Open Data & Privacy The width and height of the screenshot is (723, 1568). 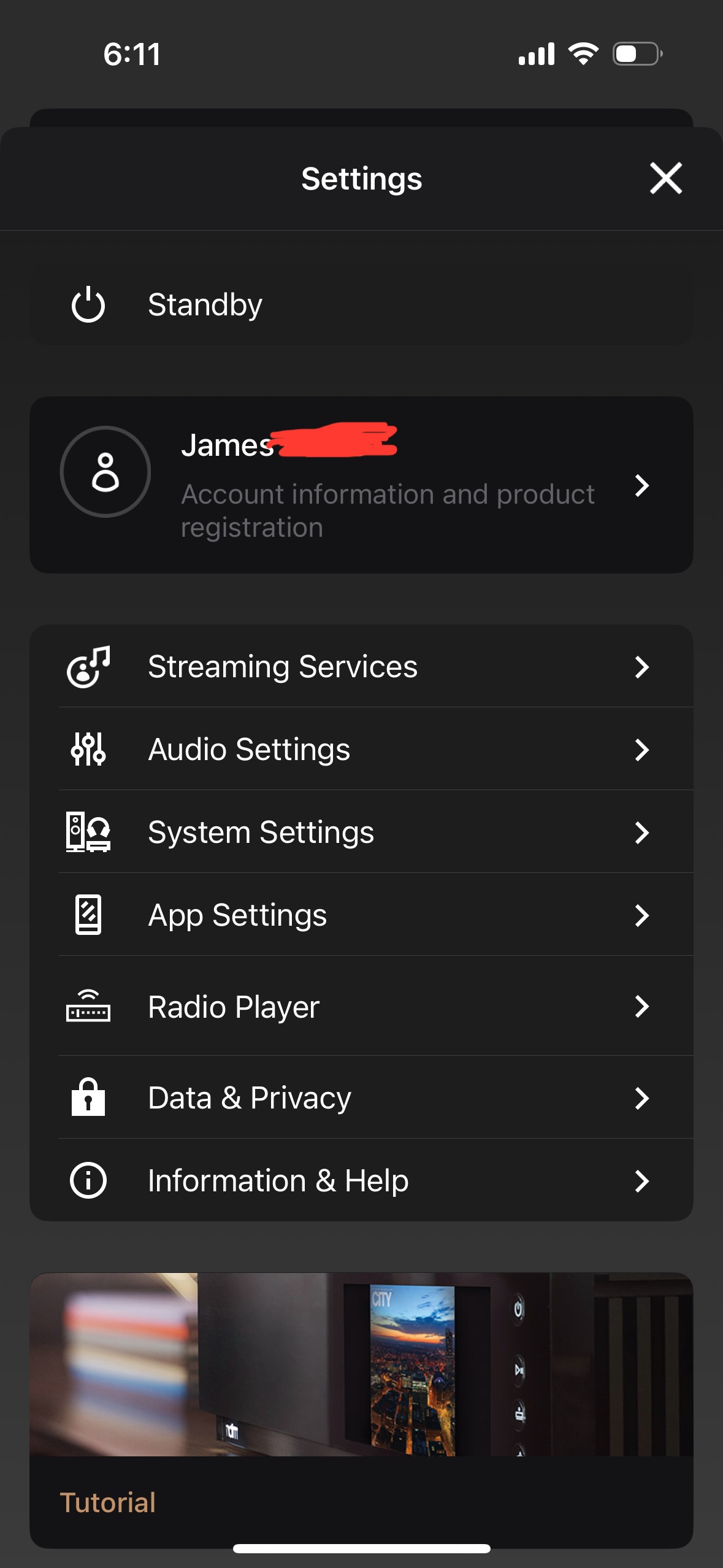click(x=361, y=1098)
